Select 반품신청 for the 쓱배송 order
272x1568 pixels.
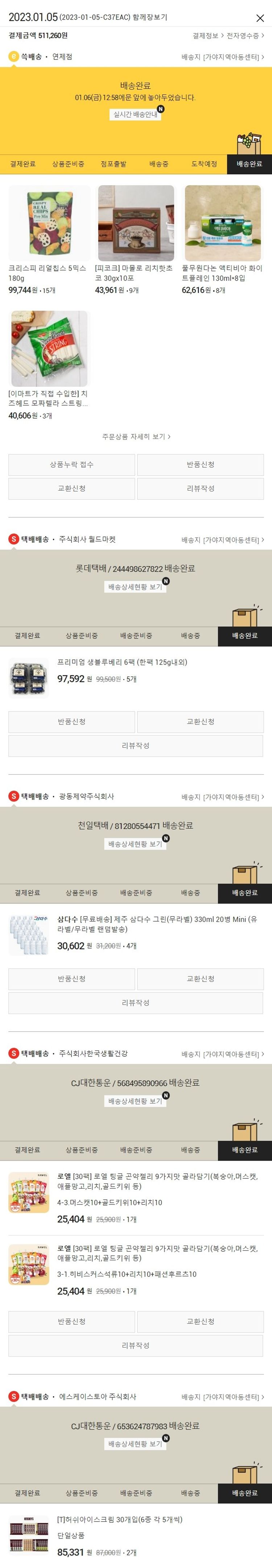tap(200, 464)
